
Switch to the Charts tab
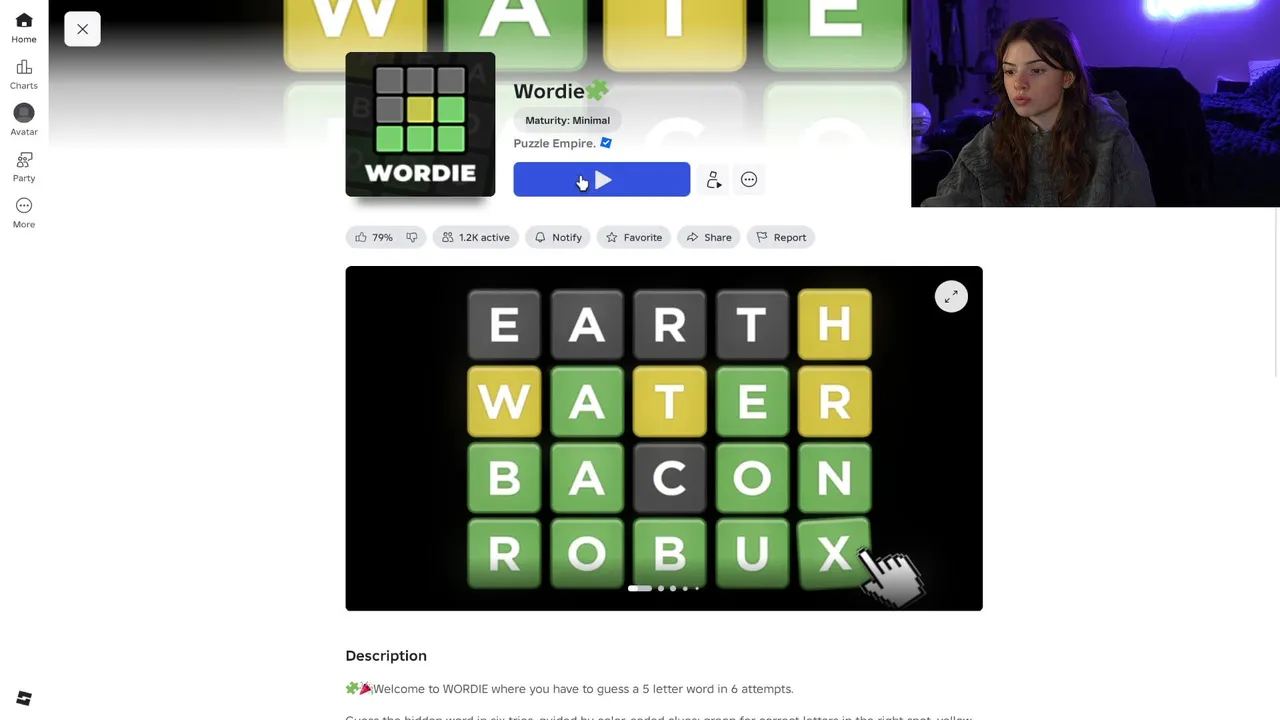[x=24, y=74]
